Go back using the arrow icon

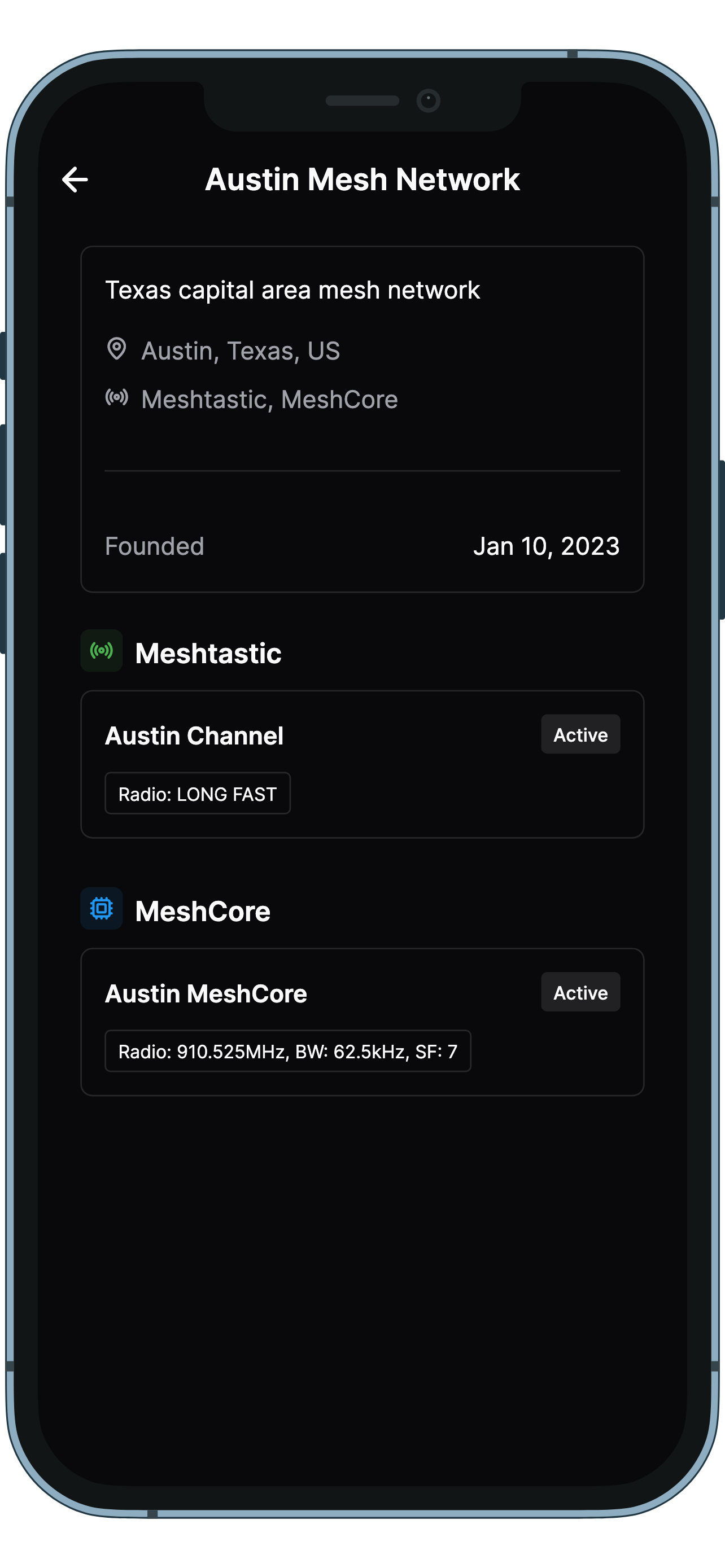75,179
